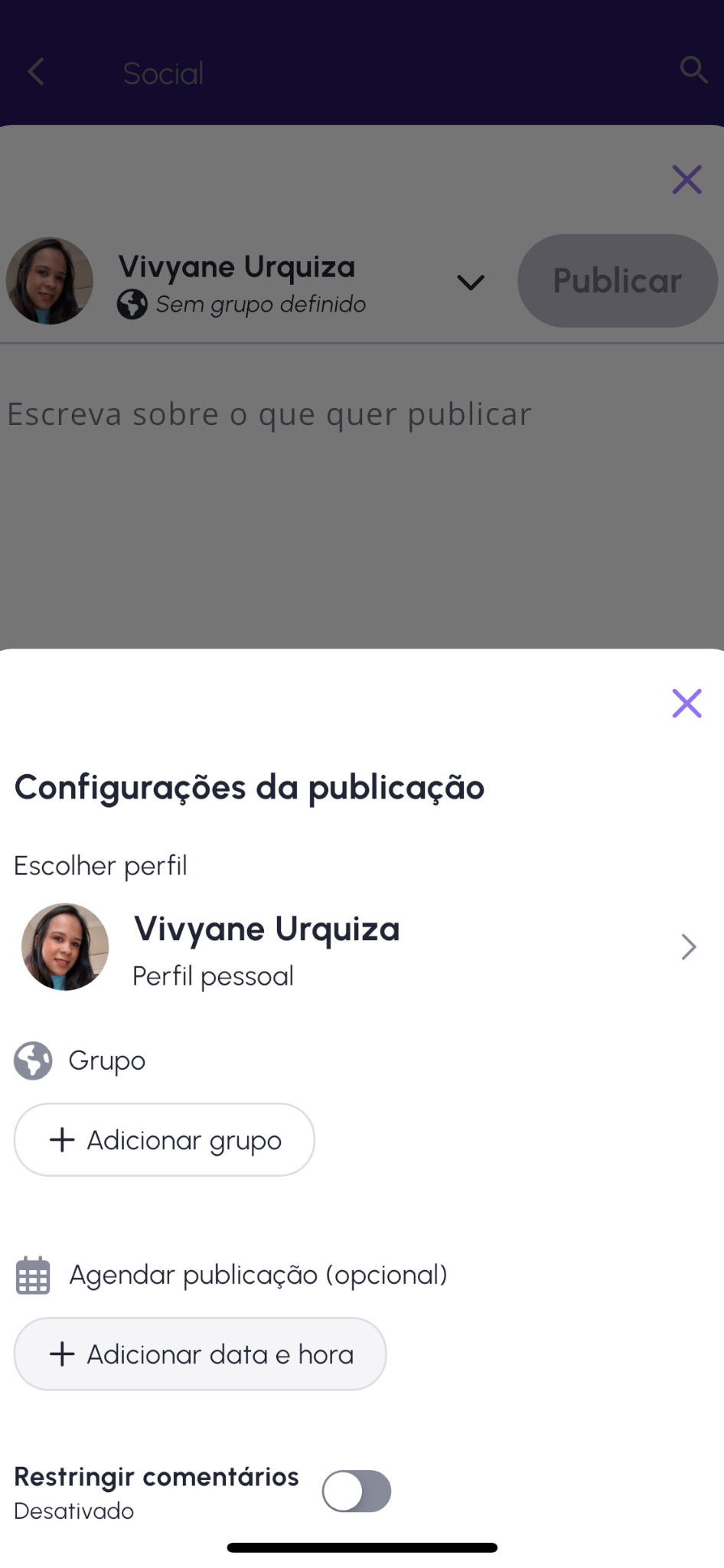Image resolution: width=724 pixels, height=1568 pixels.
Task: Add date and time to schedule post
Action: [x=200, y=1354]
